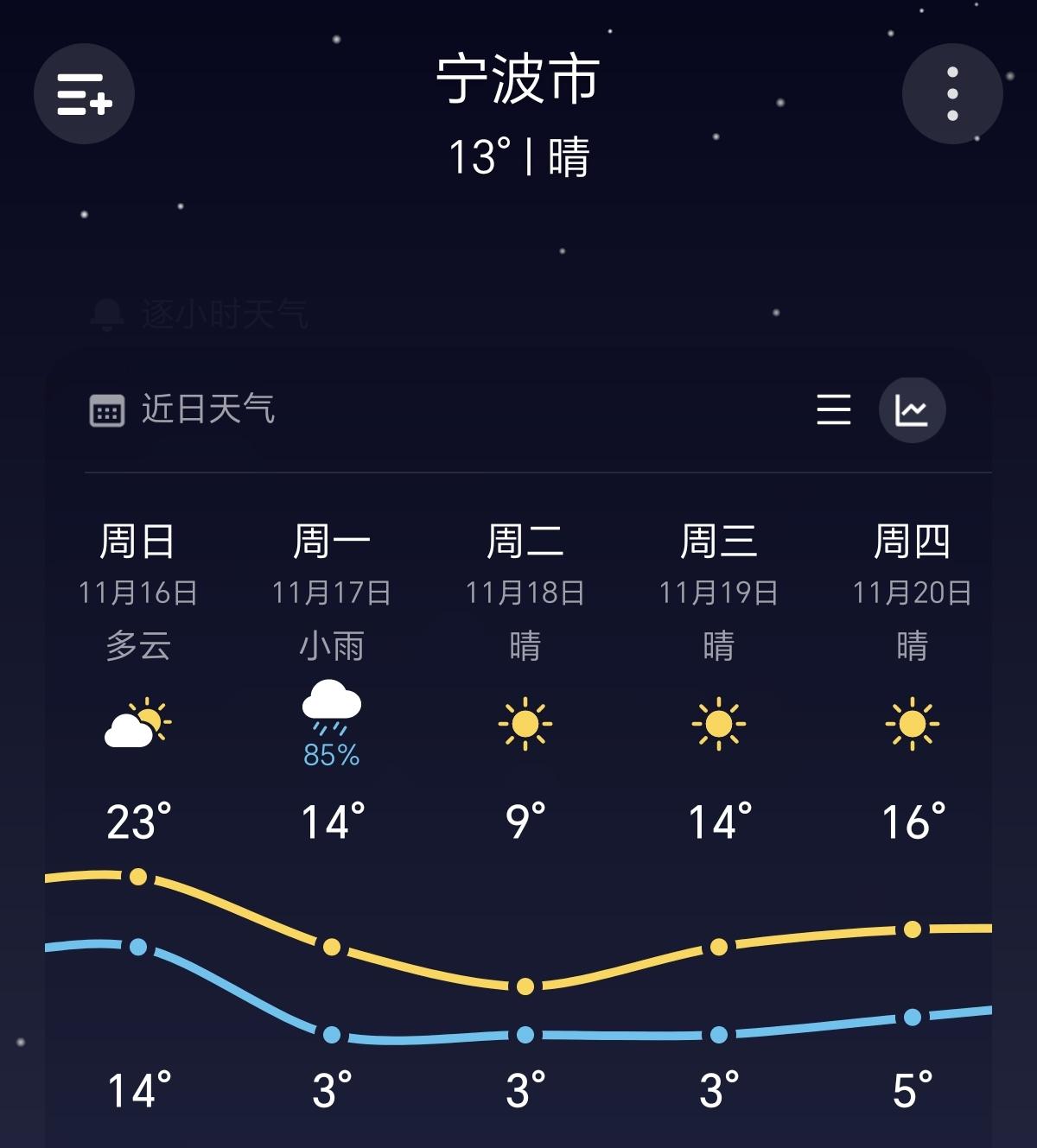Image resolution: width=1037 pixels, height=1148 pixels.
Task: Select the rain cloud icon for 周一
Action: click(x=331, y=708)
